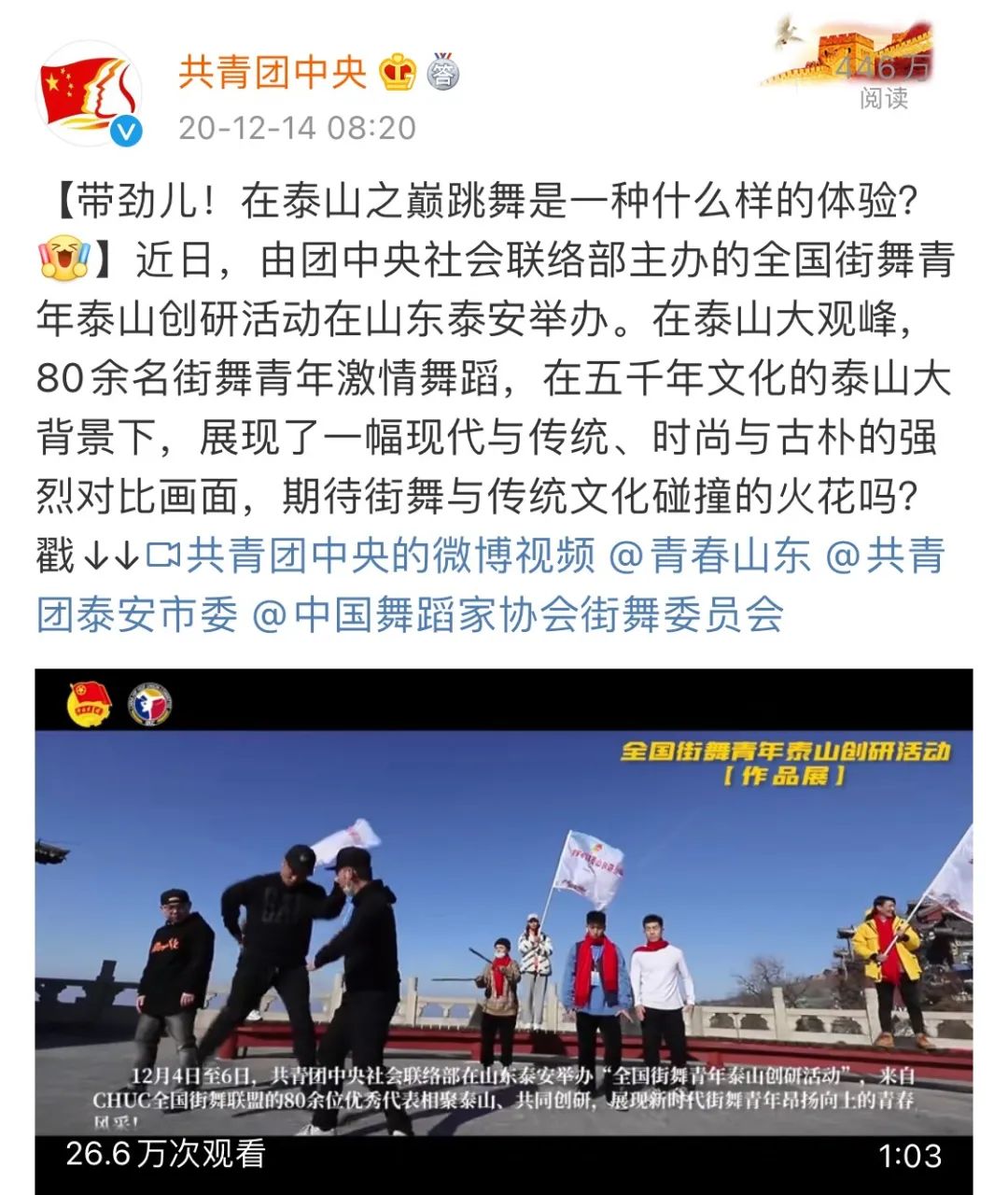
Task: Open the @青春山东 mention
Action: tap(709, 556)
